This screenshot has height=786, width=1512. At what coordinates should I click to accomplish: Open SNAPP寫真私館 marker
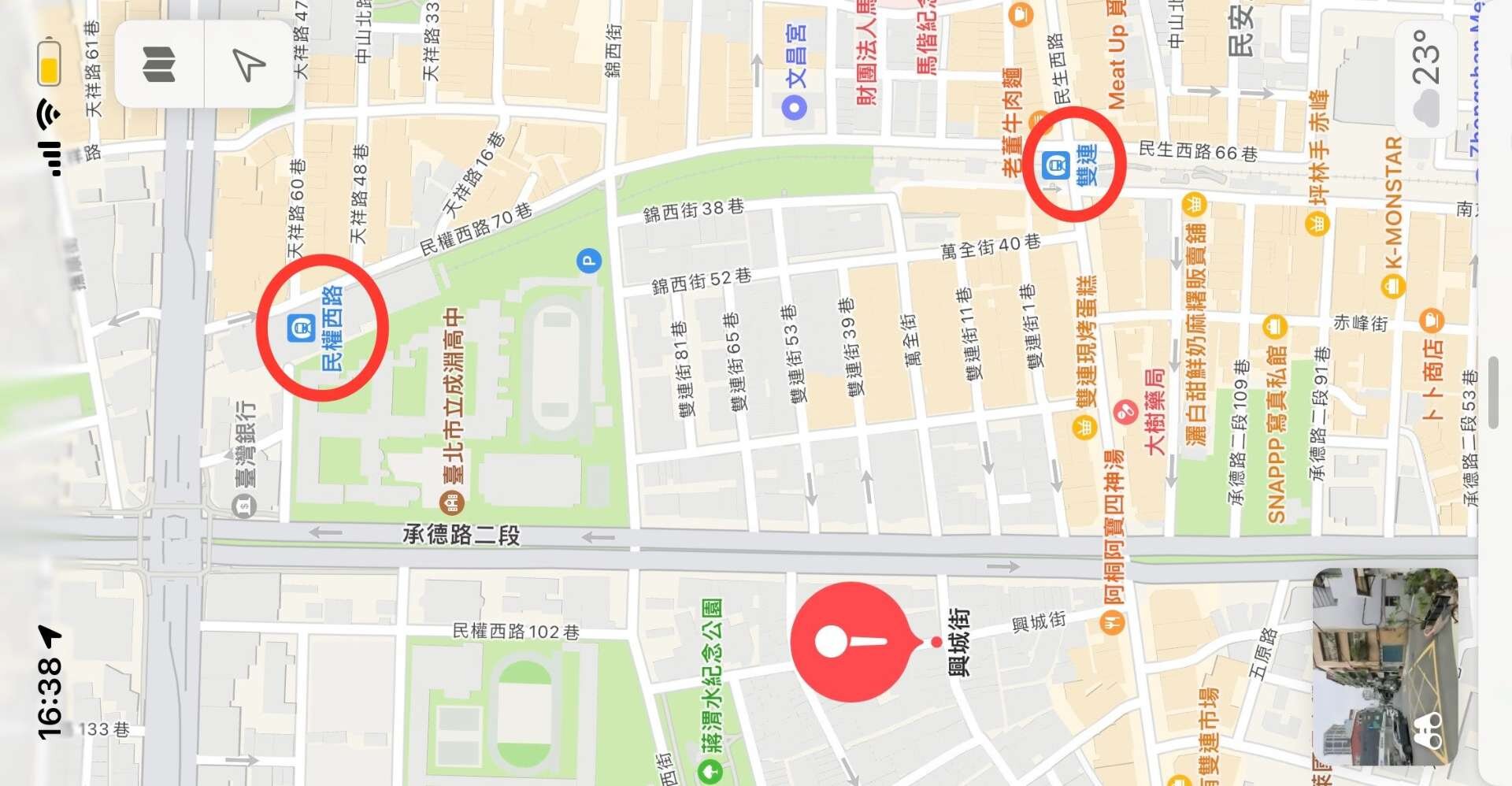[1275, 325]
